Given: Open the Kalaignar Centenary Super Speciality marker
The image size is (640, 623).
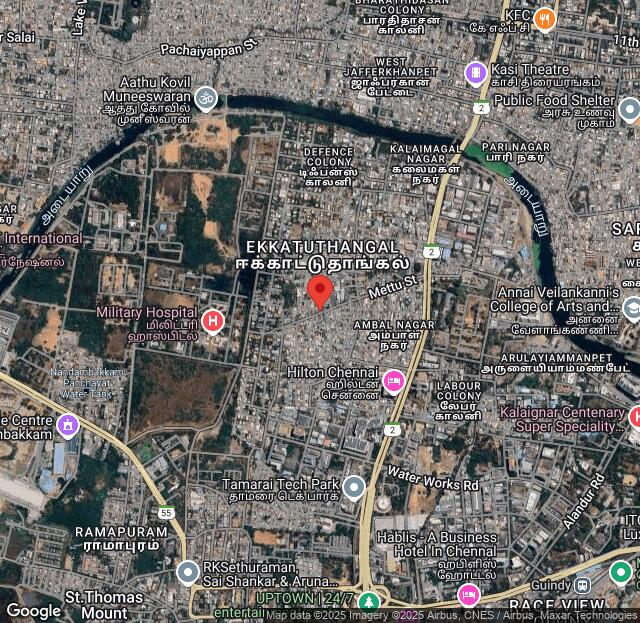Looking at the screenshot, I should (636, 416).
